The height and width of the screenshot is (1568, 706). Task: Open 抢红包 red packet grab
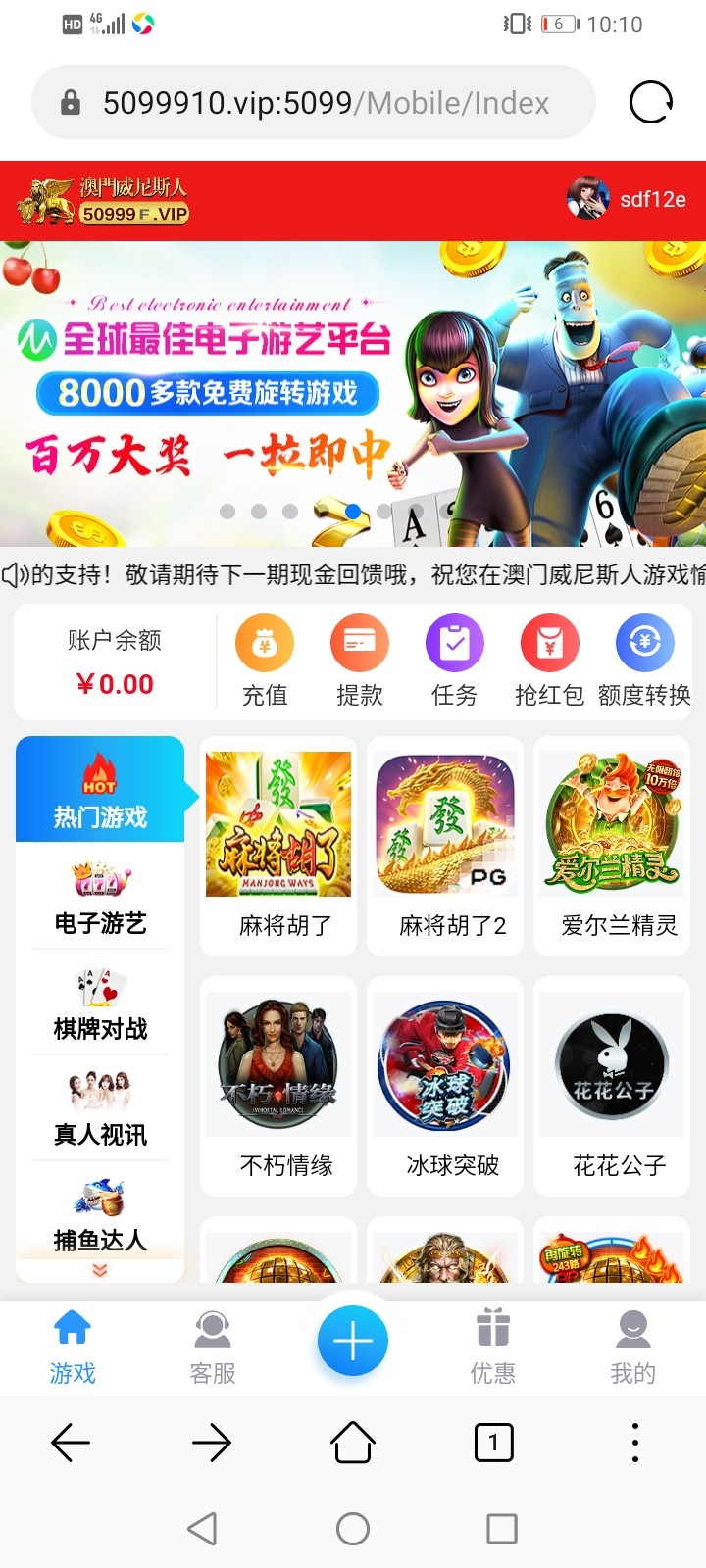coord(549,661)
